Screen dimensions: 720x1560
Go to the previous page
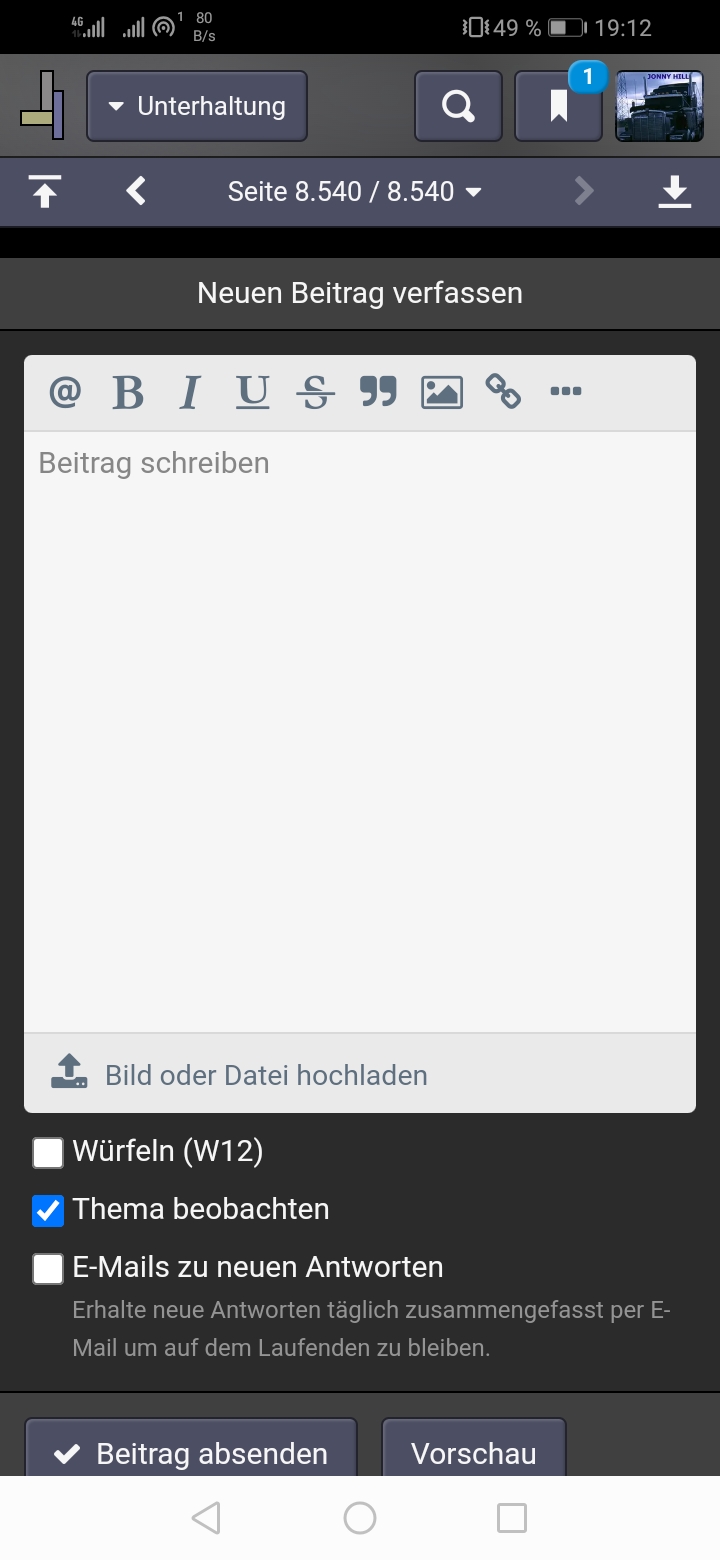(137, 191)
